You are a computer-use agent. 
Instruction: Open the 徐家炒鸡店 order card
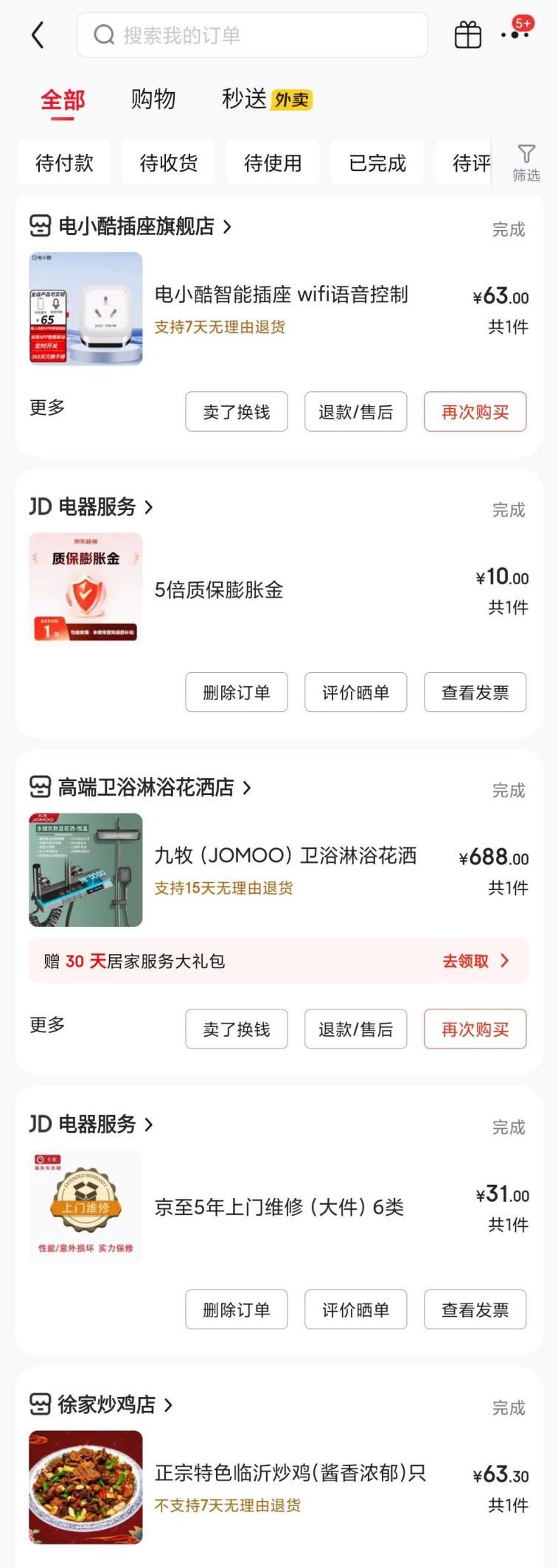pyautogui.click(x=279, y=1466)
